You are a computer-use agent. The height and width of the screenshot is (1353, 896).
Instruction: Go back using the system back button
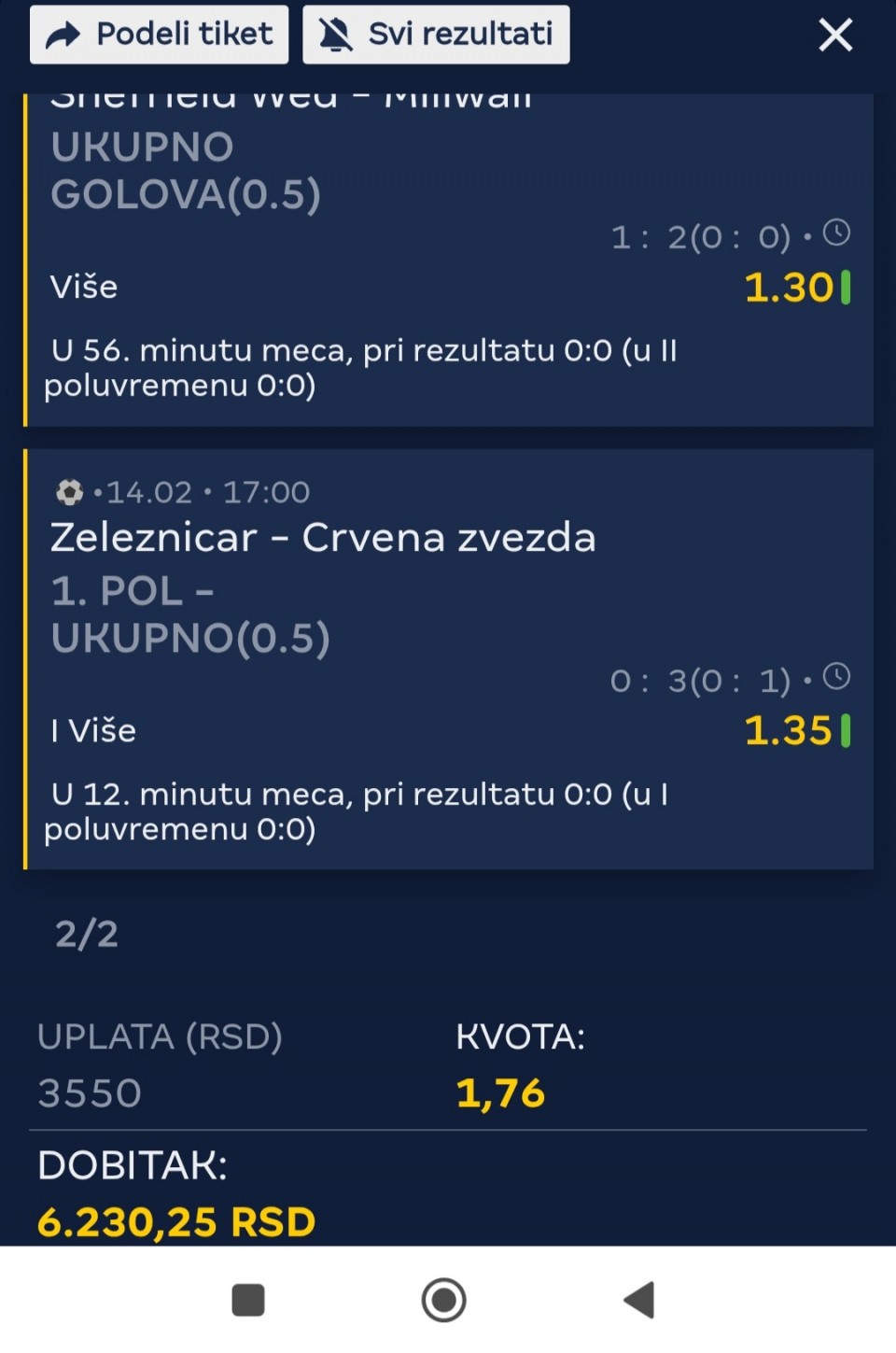click(639, 1299)
